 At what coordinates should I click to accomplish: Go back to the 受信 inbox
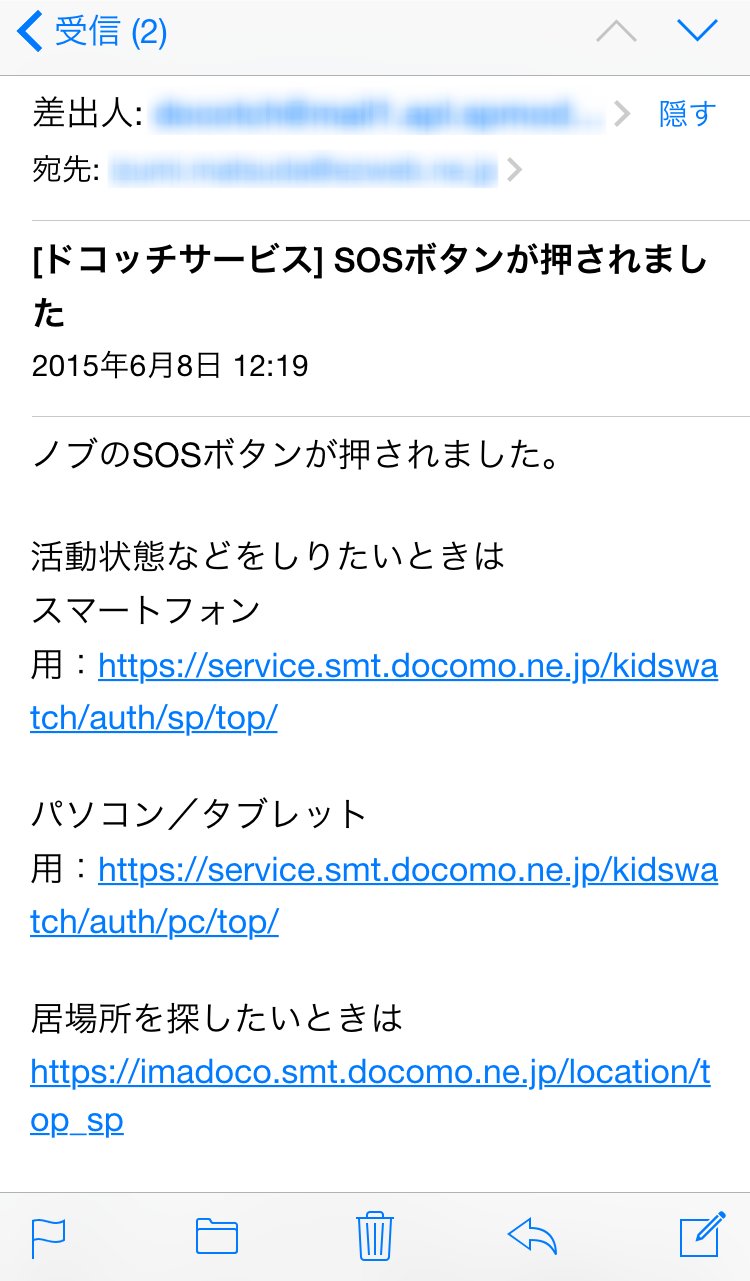tap(92, 33)
